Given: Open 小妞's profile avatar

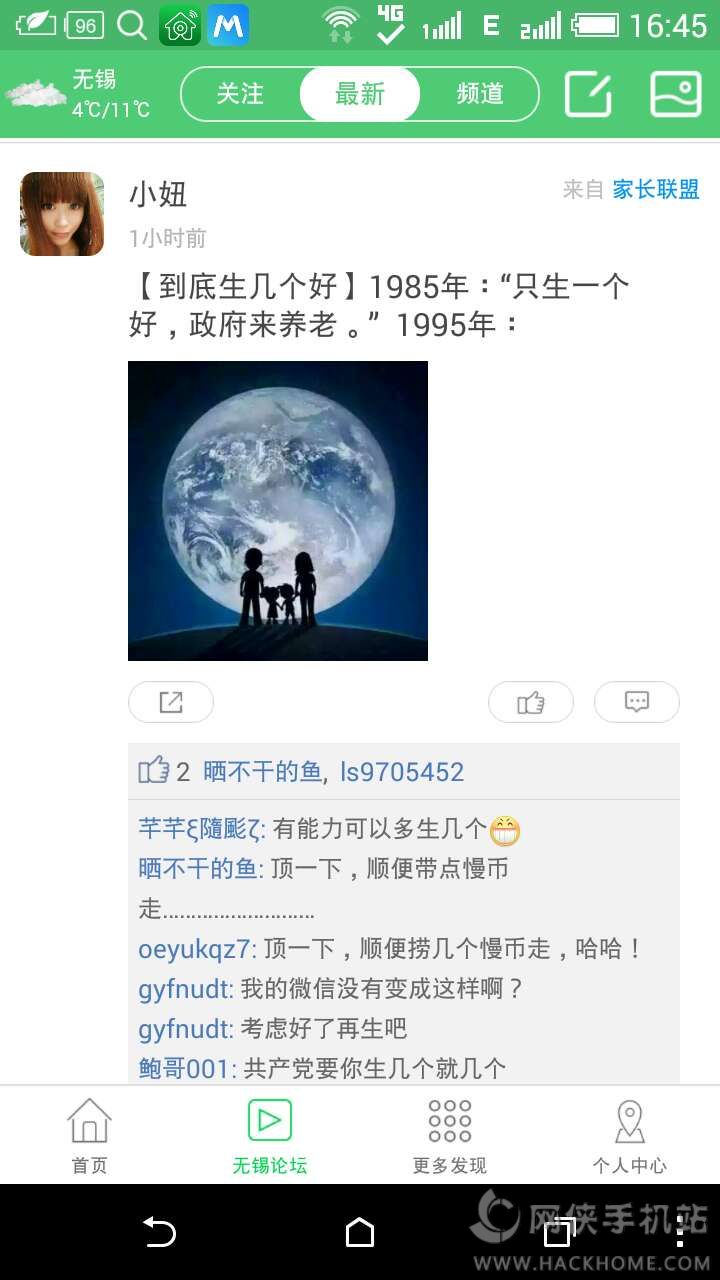Looking at the screenshot, I should (x=62, y=214).
